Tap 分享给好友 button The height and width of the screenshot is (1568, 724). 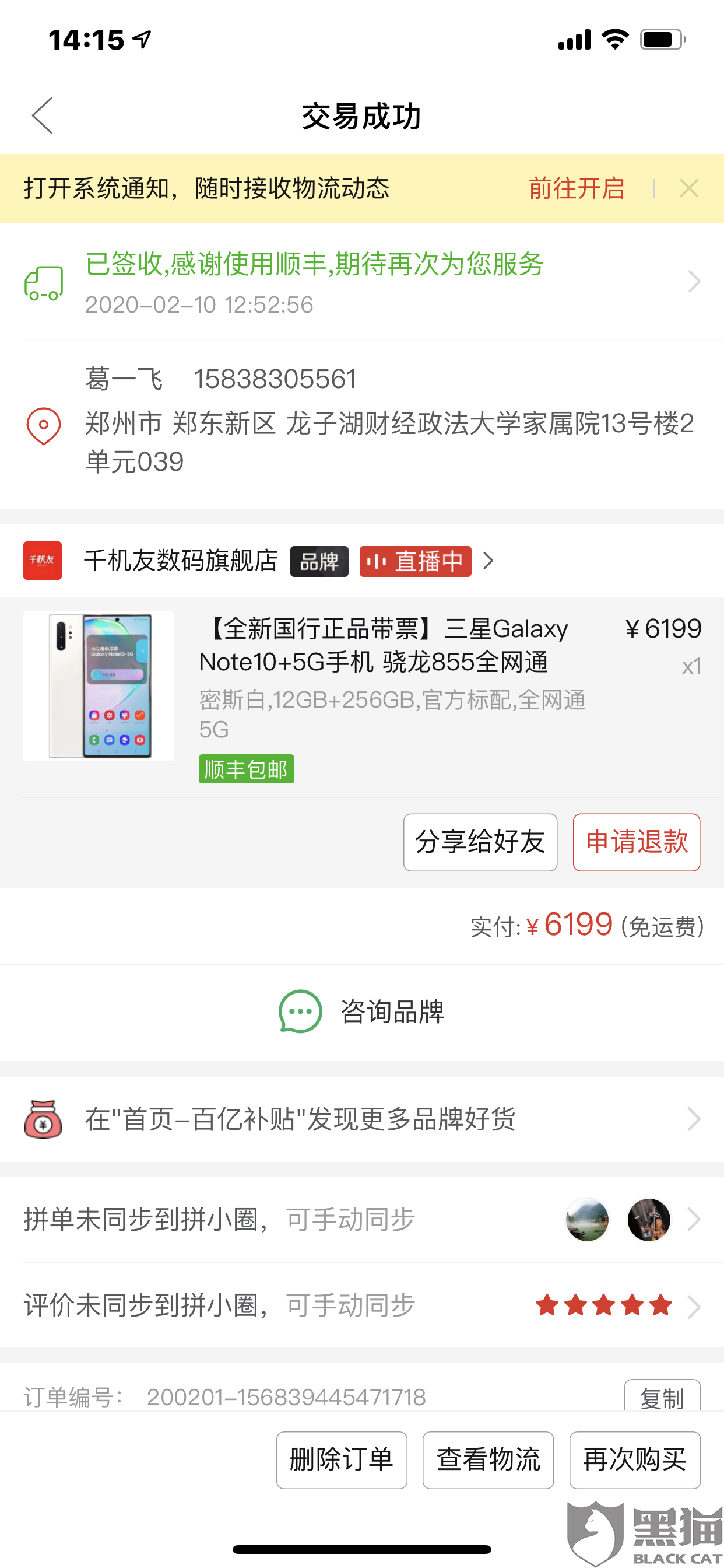coord(480,842)
